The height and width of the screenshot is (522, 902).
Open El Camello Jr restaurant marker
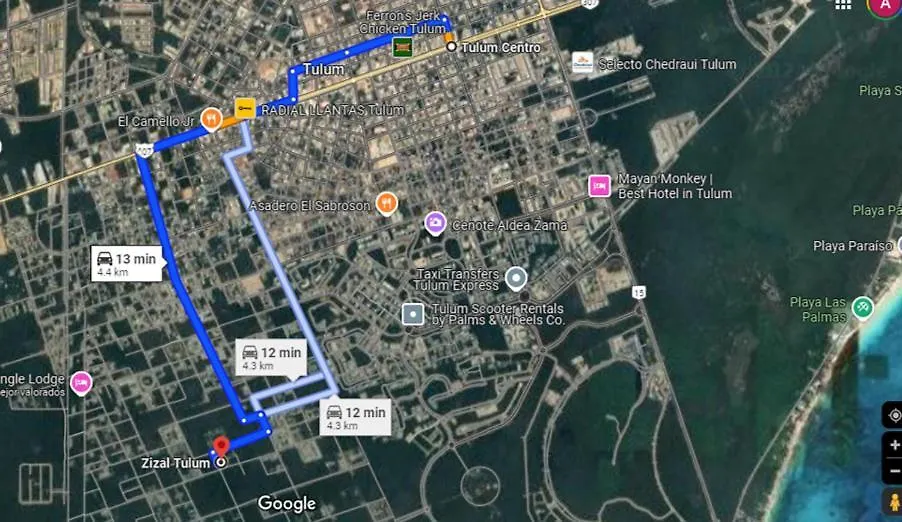pyautogui.click(x=211, y=119)
